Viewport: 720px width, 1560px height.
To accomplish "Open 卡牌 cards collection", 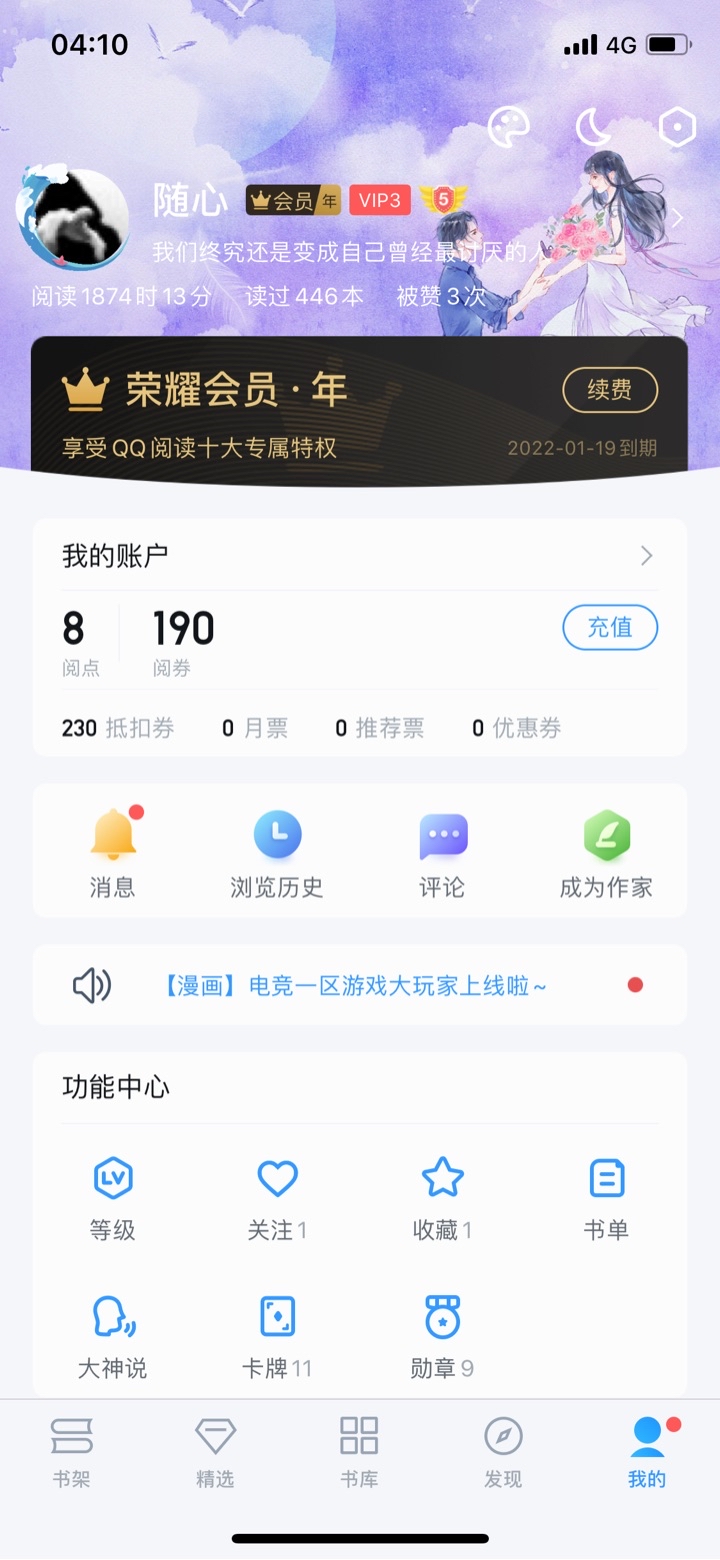I will (x=277, y=1336).
